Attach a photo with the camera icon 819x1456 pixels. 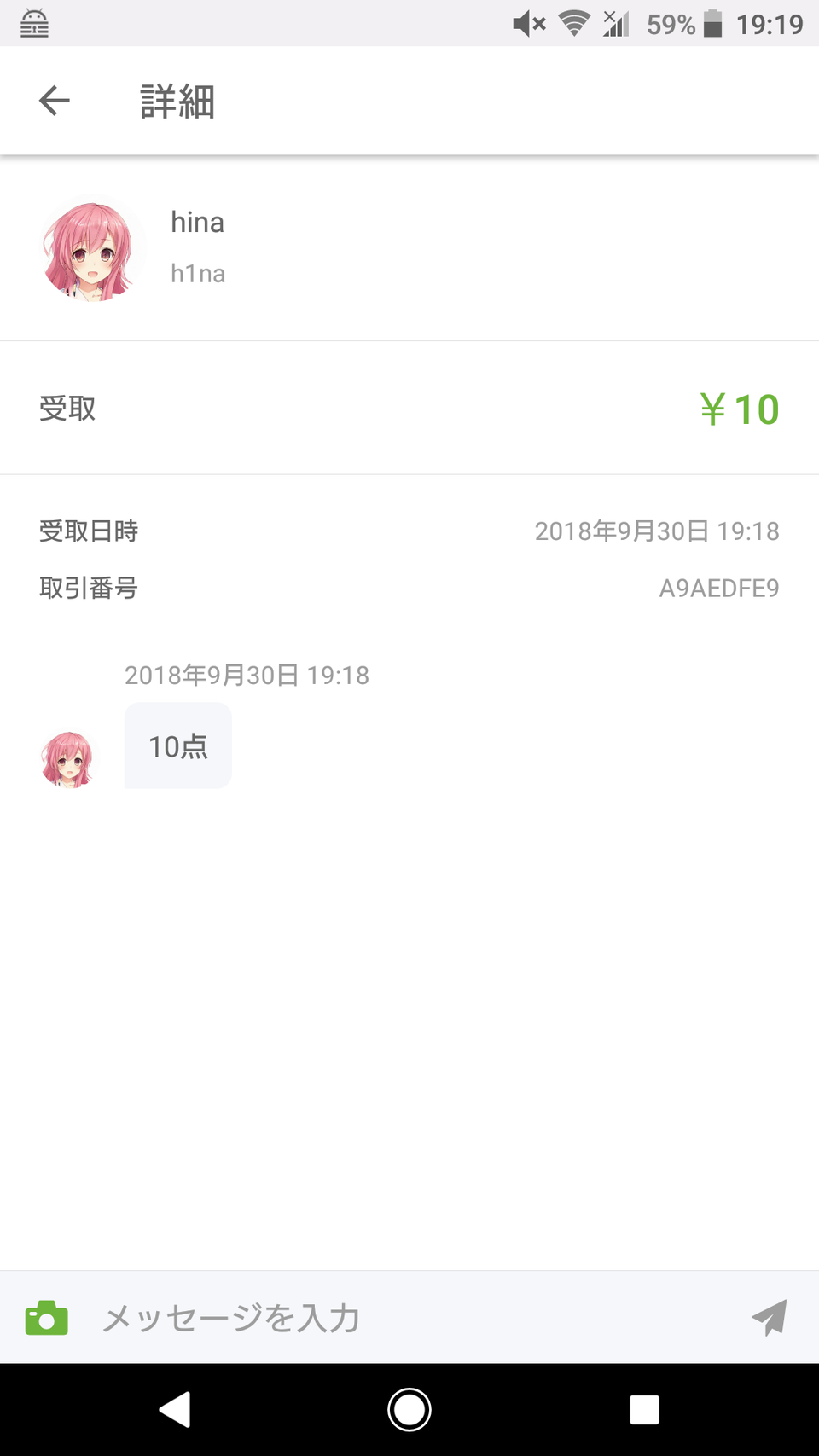point(47,1318)
